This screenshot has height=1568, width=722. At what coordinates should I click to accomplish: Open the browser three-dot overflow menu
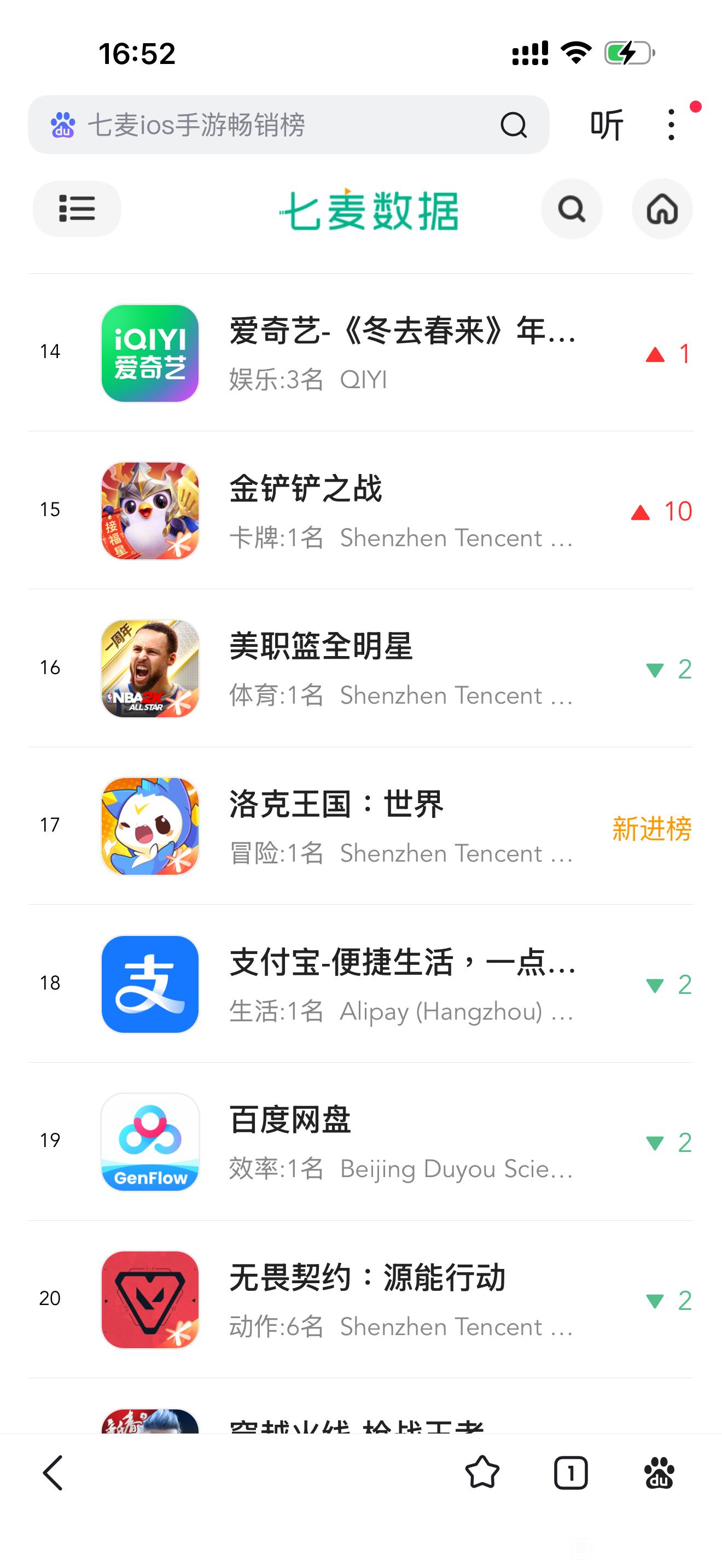click(x=671, y=125)
